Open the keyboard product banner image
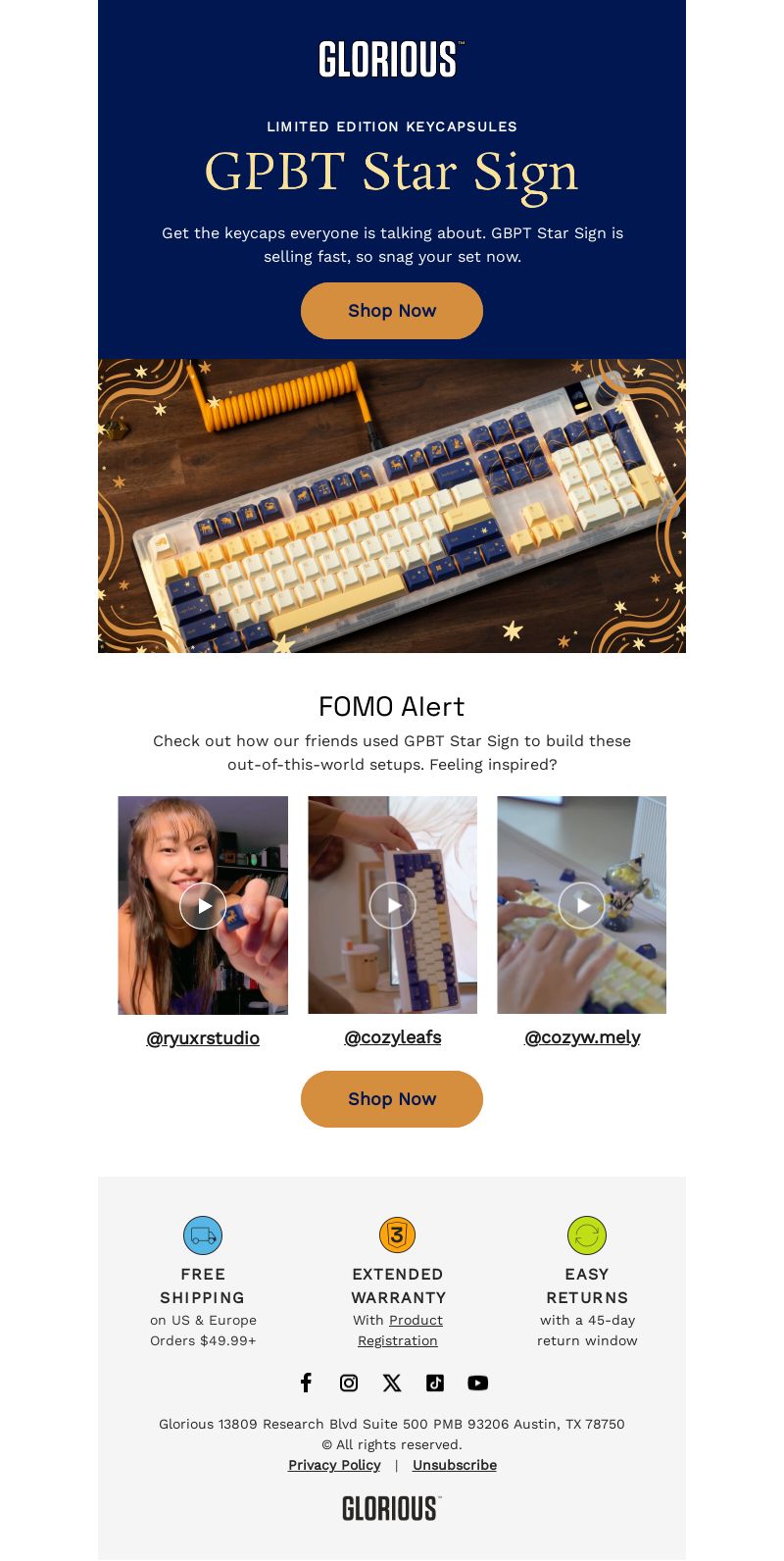This screenshot has width=784, height=1561. (392, 506)
